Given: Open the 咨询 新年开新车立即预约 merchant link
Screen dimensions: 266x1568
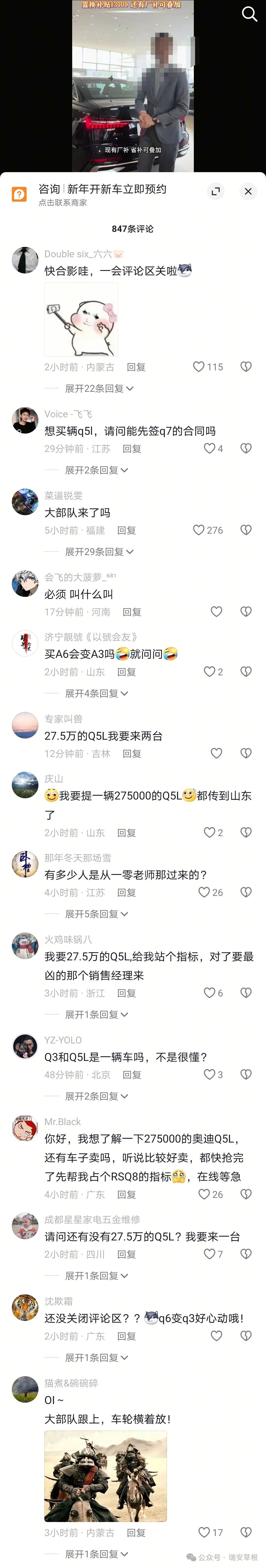Looking at the screenshot, I should (x=102, y=194).
